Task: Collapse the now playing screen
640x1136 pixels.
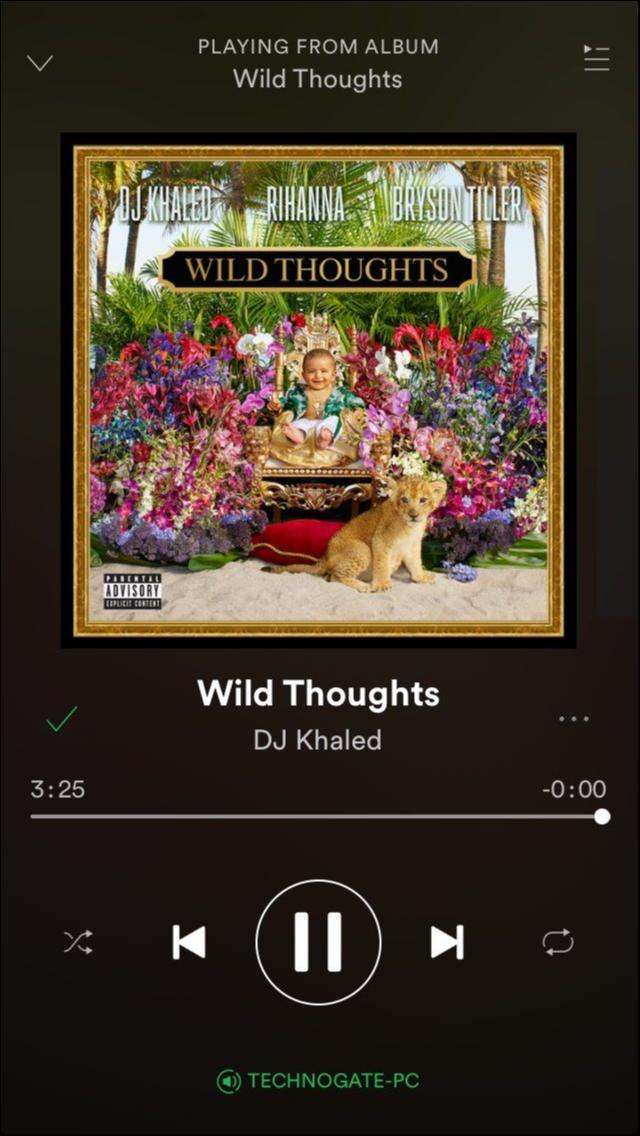Action: pos(40,63)
